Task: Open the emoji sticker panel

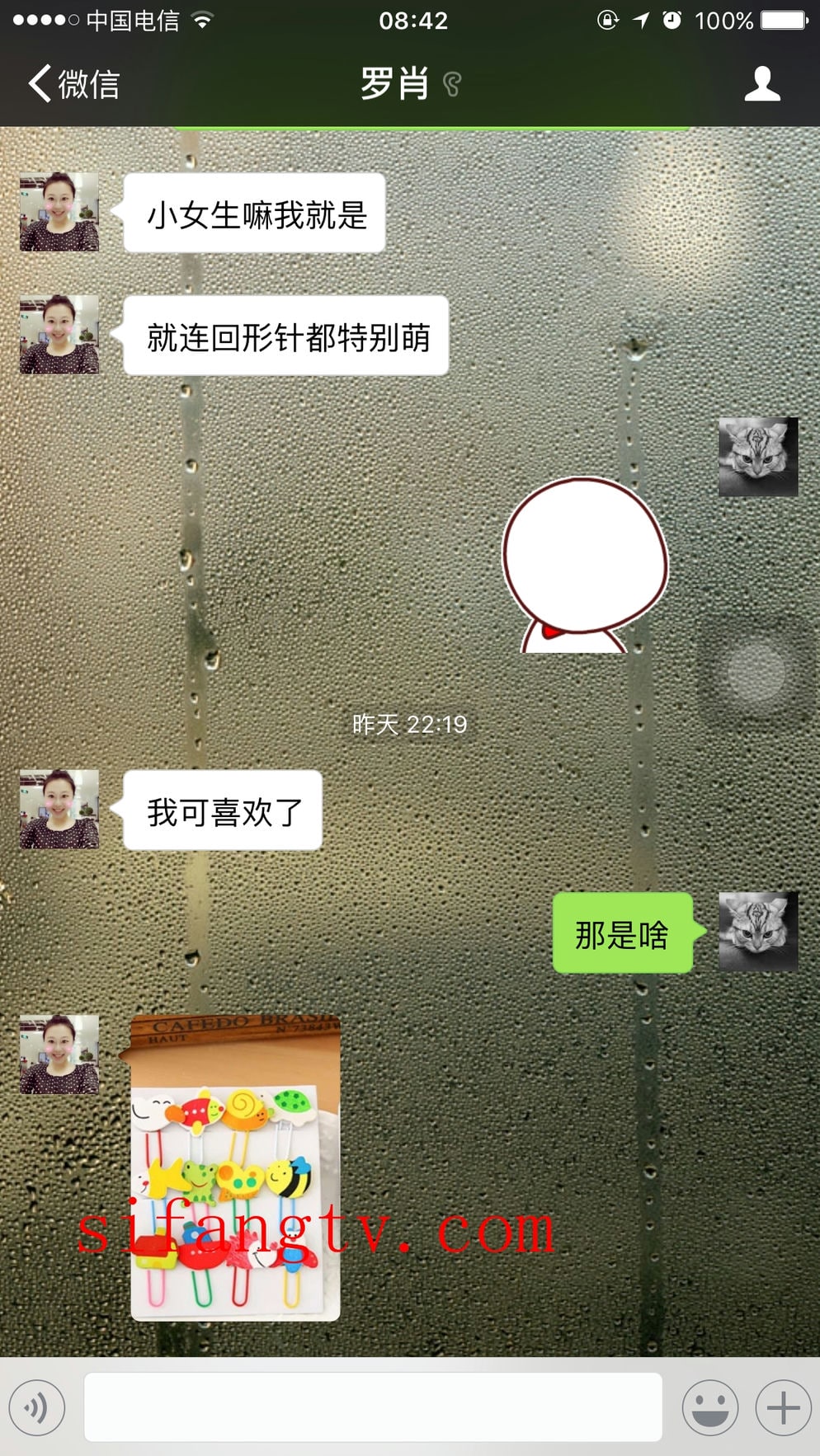Action: 709,1407
